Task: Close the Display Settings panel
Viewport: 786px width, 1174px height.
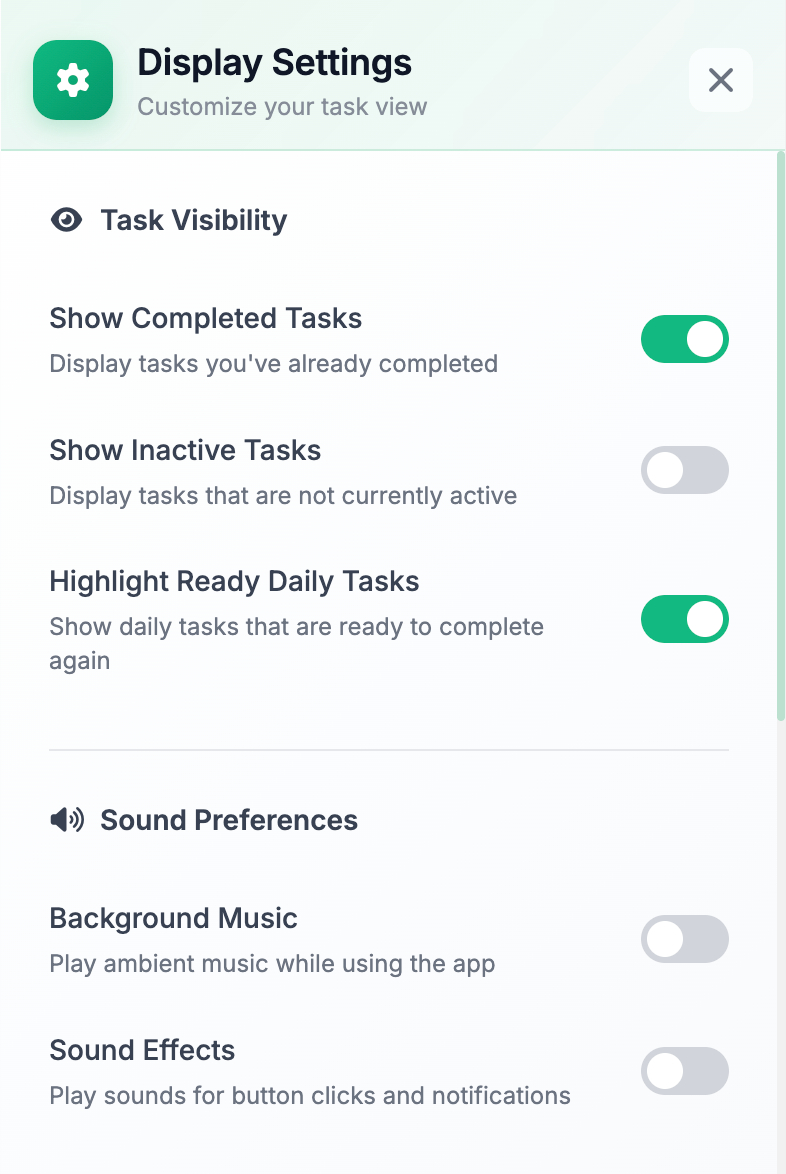Action: [720, 80]
